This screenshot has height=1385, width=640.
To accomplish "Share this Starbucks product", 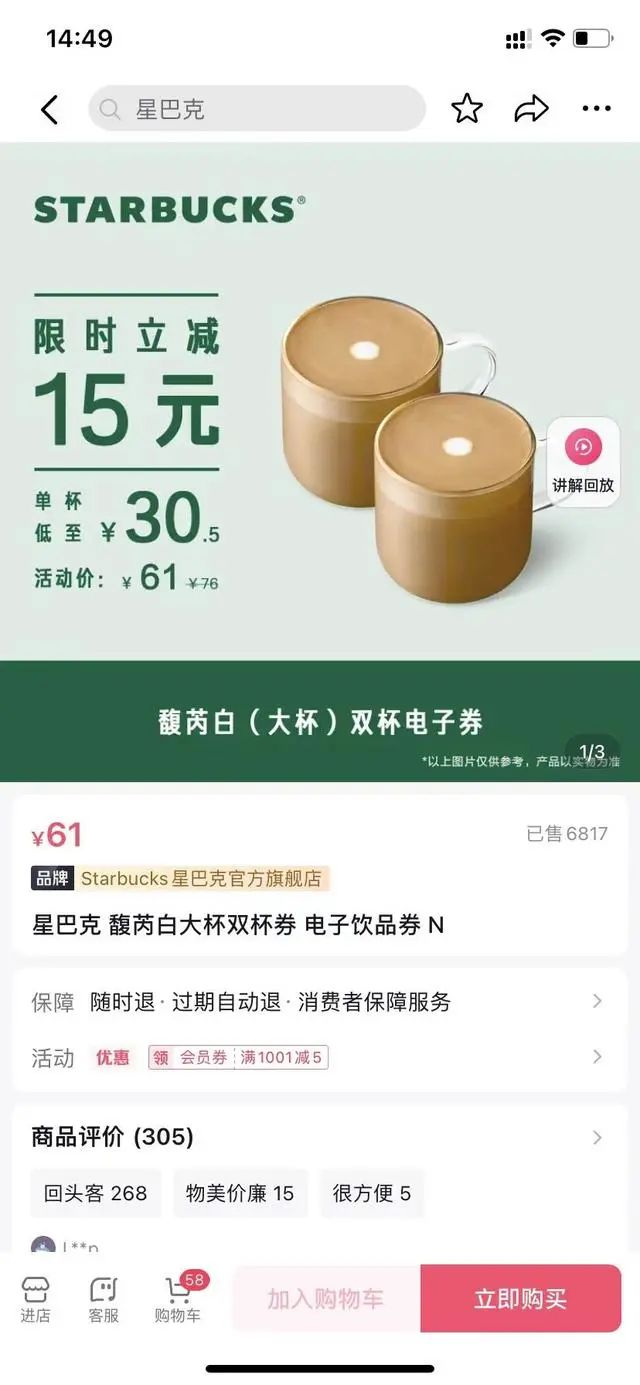I will [531, 109].
